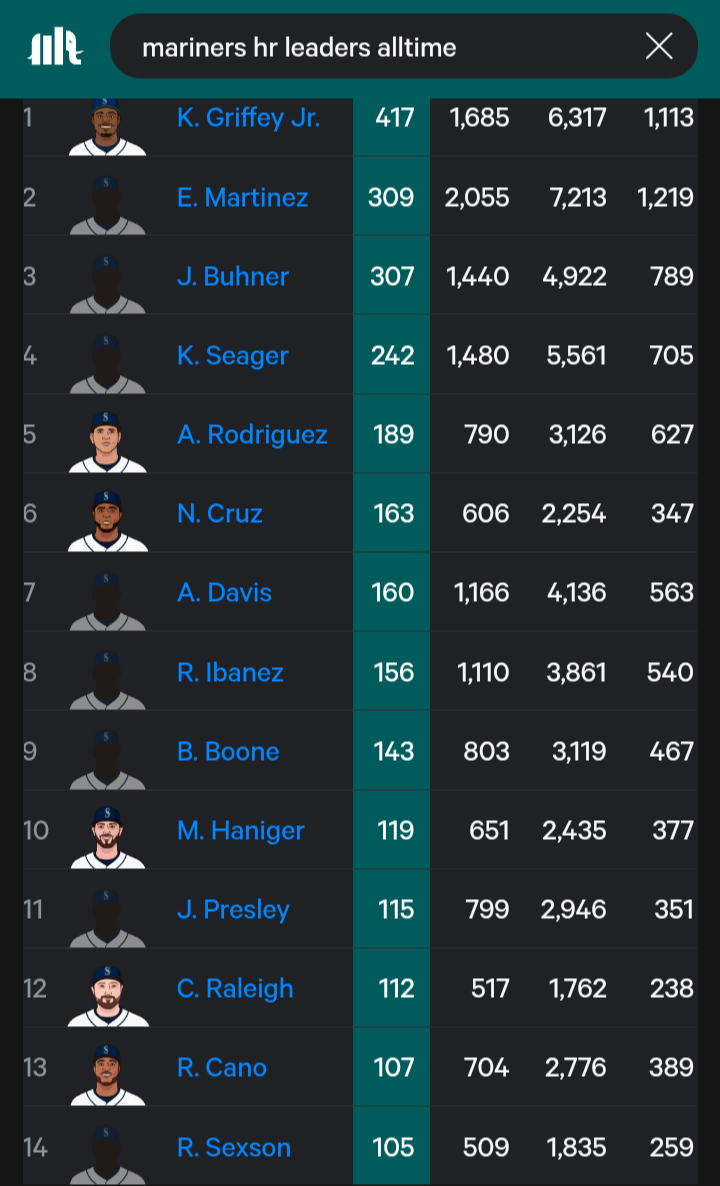Clear the search with the X

(659, 48)
